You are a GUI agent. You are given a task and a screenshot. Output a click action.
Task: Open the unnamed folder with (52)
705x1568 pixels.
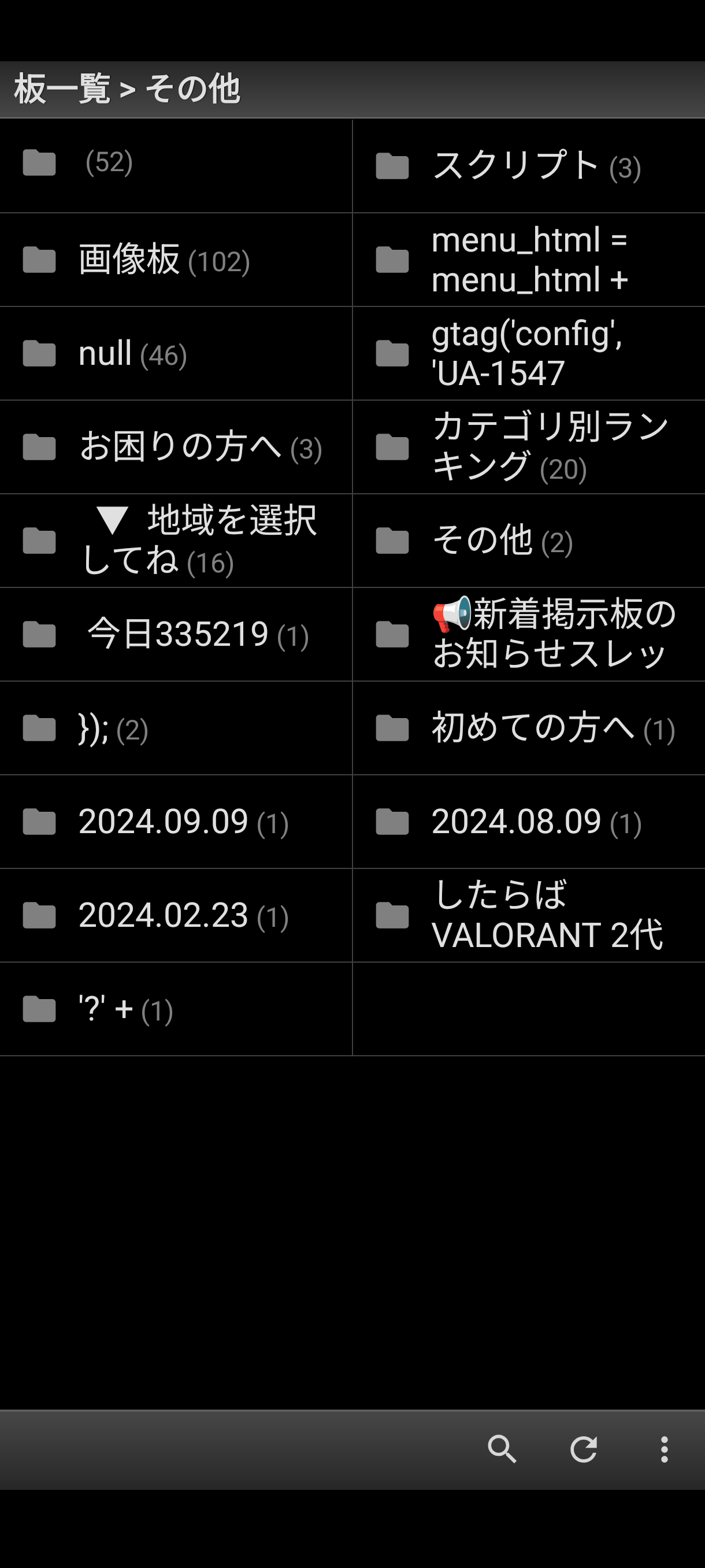(176, 166)
